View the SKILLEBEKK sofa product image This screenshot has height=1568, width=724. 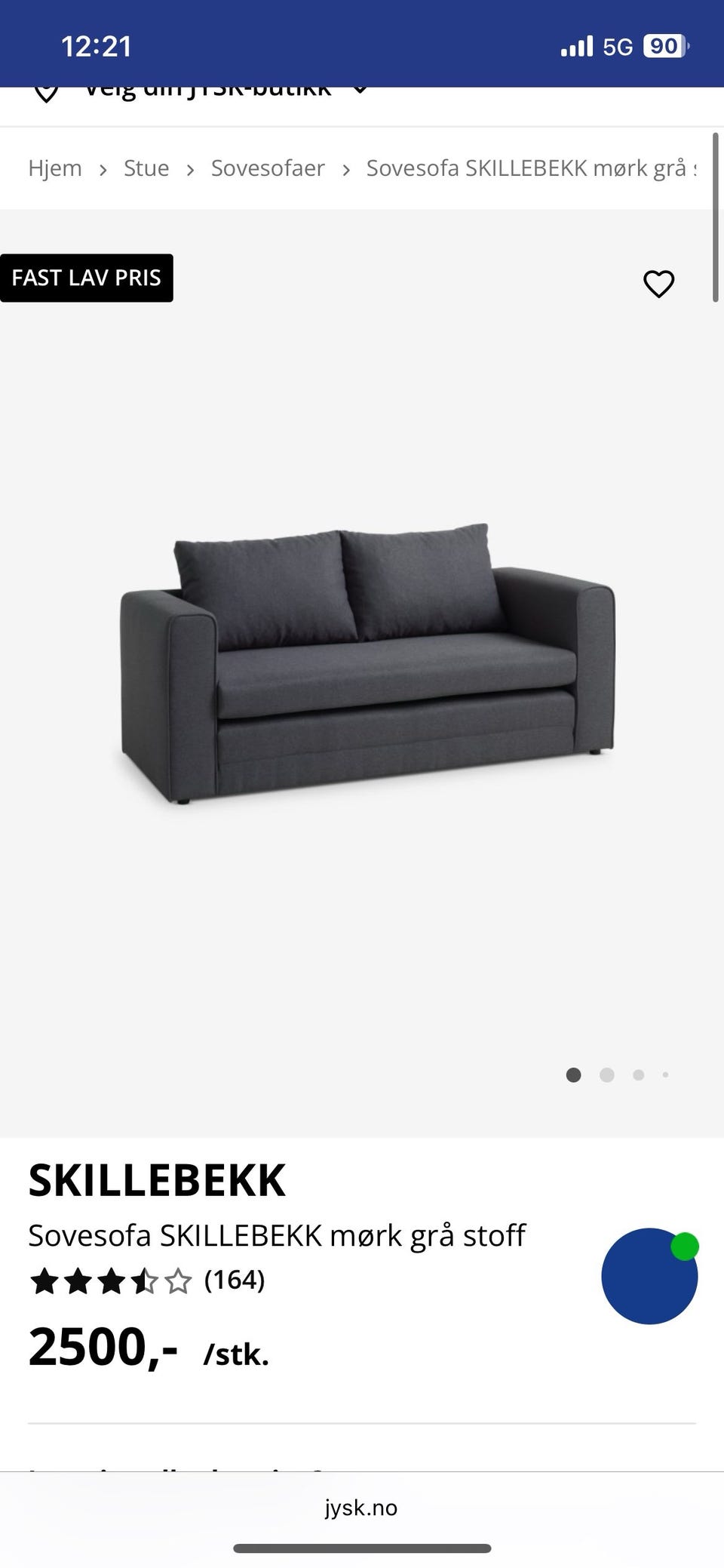coord(367,663)
